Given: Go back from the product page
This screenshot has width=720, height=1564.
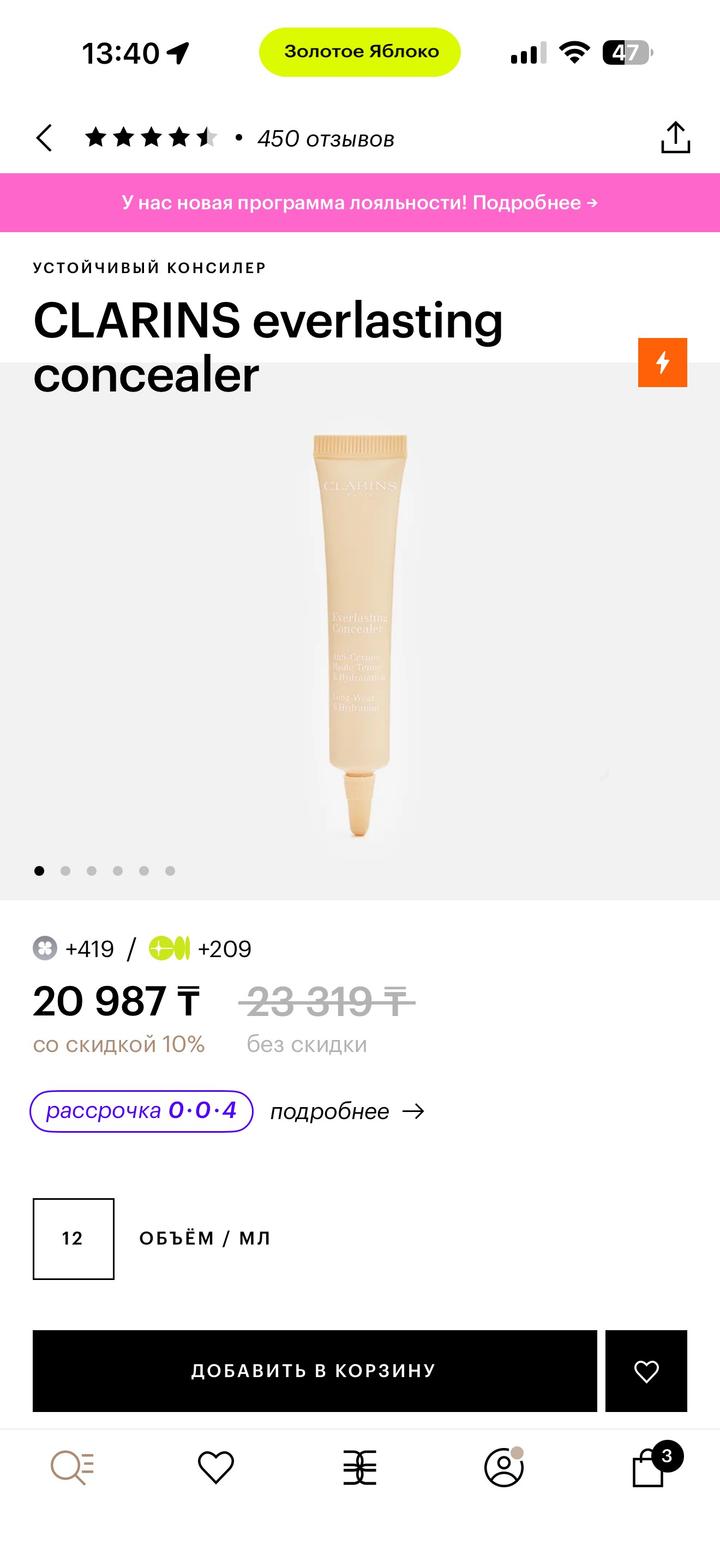Looking at the screenshot, I should [44, 138].
